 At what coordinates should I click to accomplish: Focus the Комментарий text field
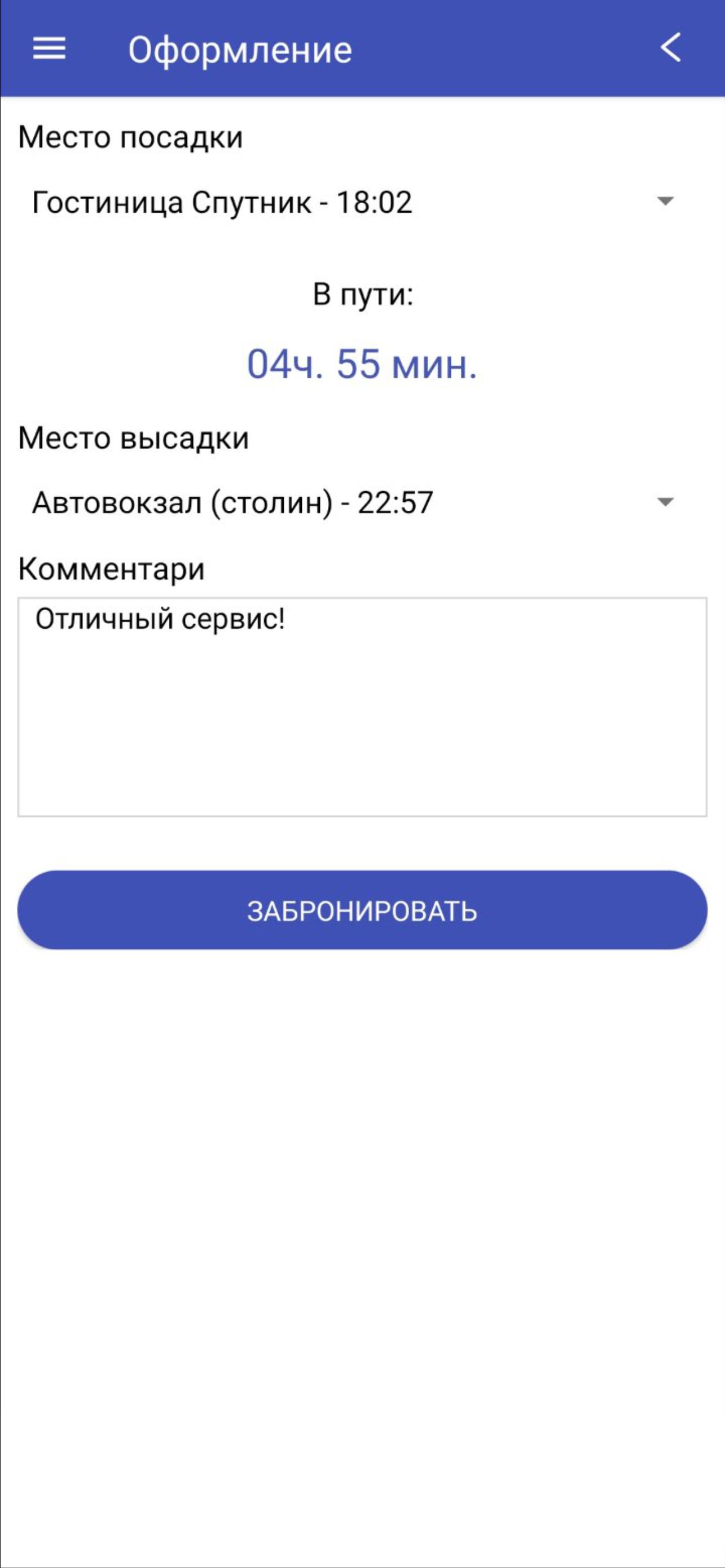(362, 707)
